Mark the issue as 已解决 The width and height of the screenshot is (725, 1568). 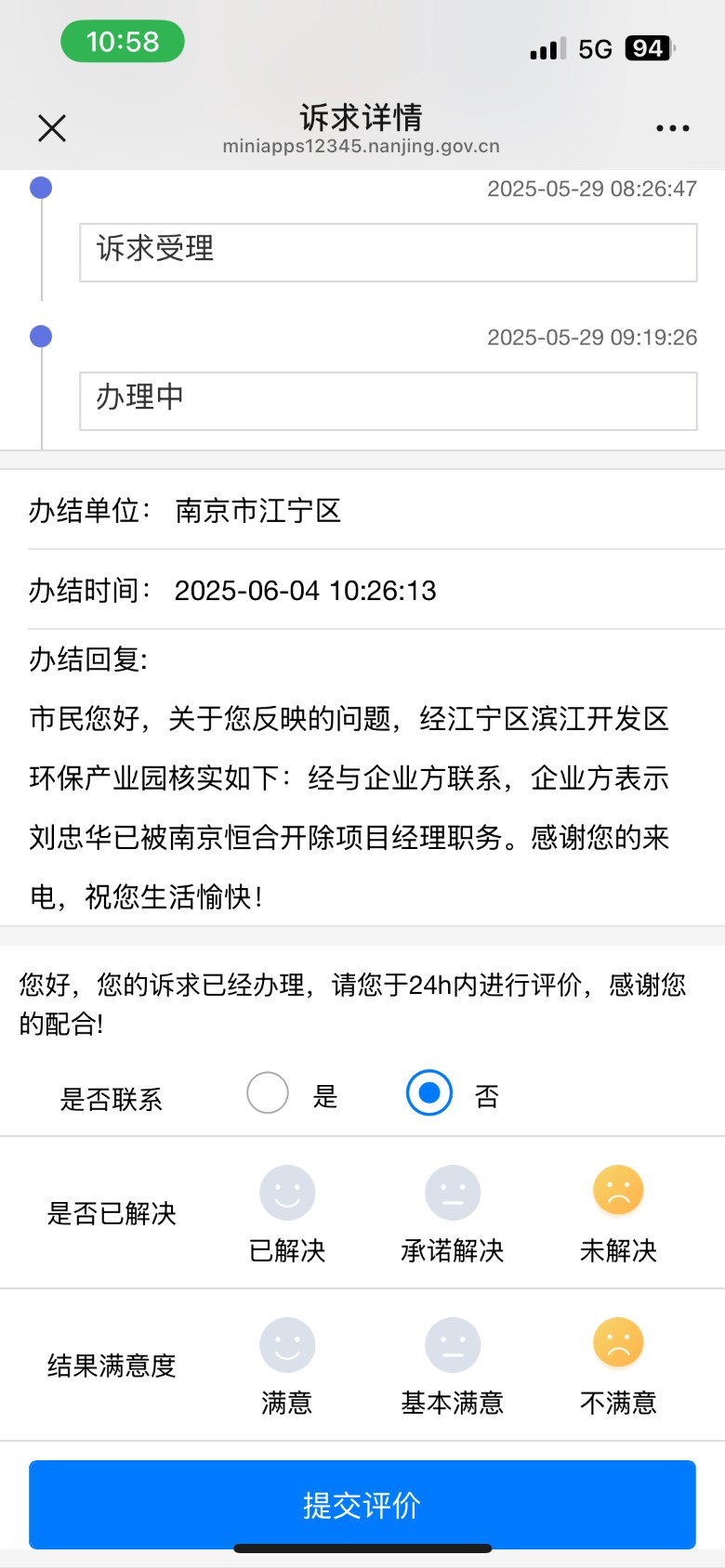[287, 1193]
